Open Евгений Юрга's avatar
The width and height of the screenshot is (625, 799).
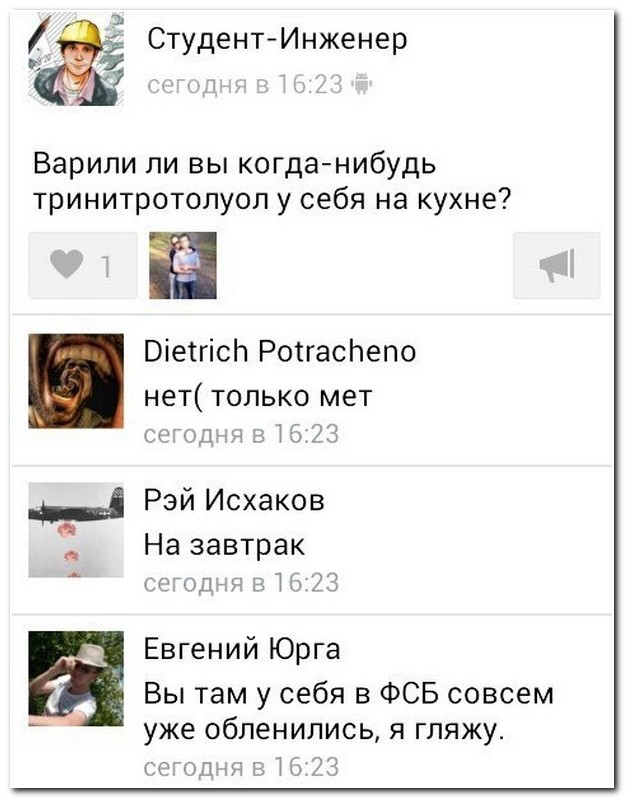point(76,677)
